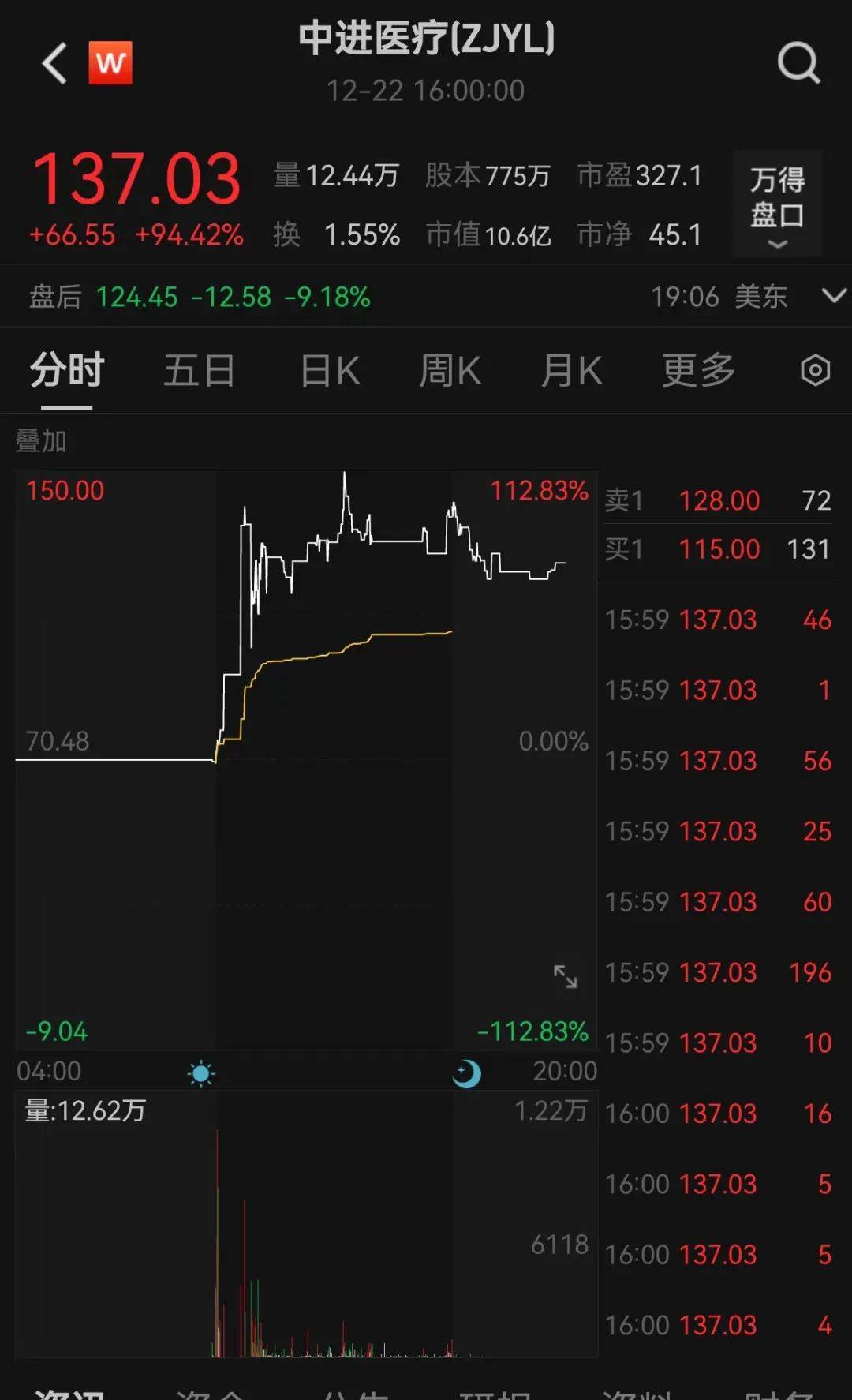Expand the after-hours 盘后 row chevron

[x=834, y=296]
